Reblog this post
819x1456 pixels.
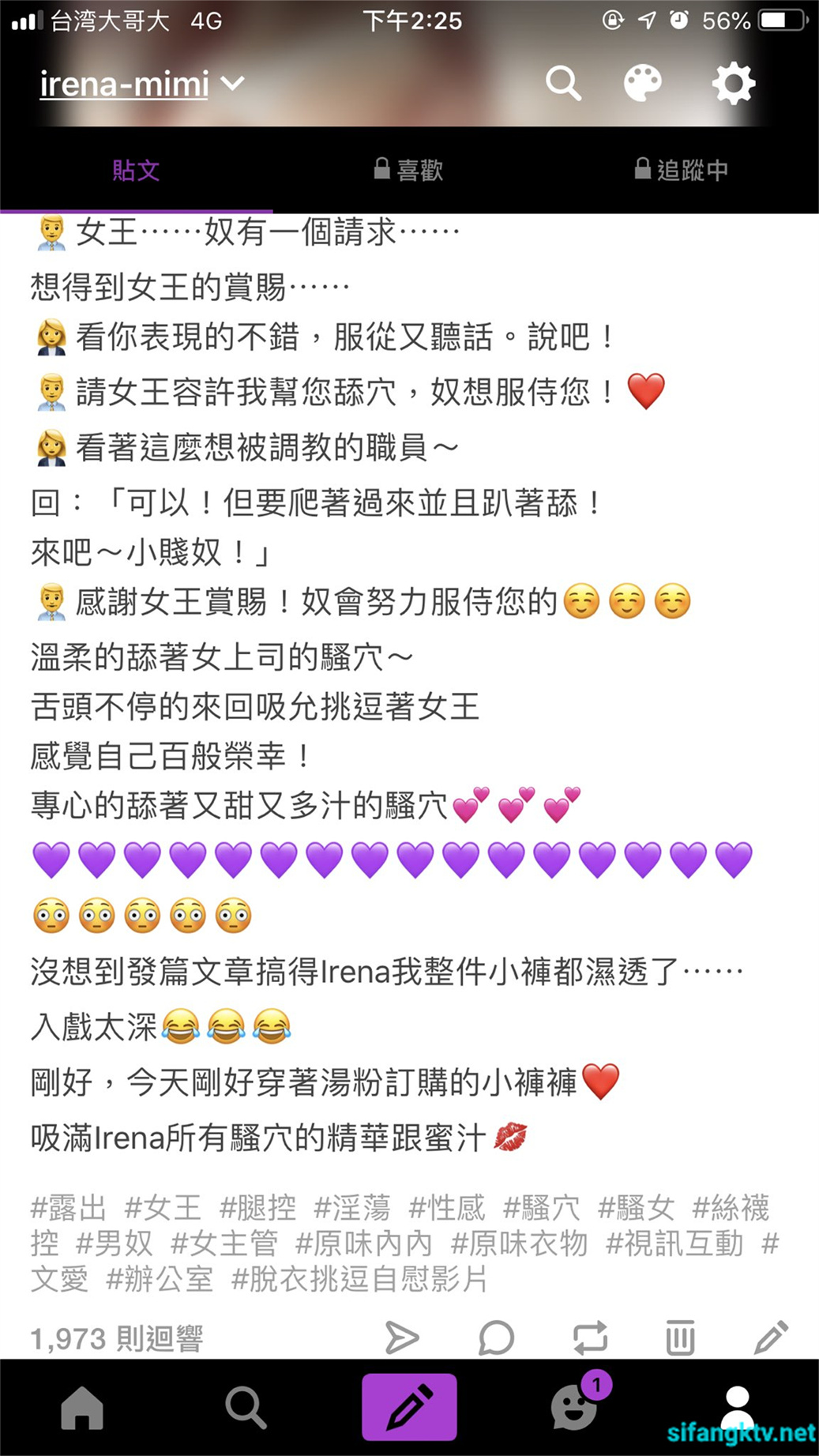point(590,1337)
